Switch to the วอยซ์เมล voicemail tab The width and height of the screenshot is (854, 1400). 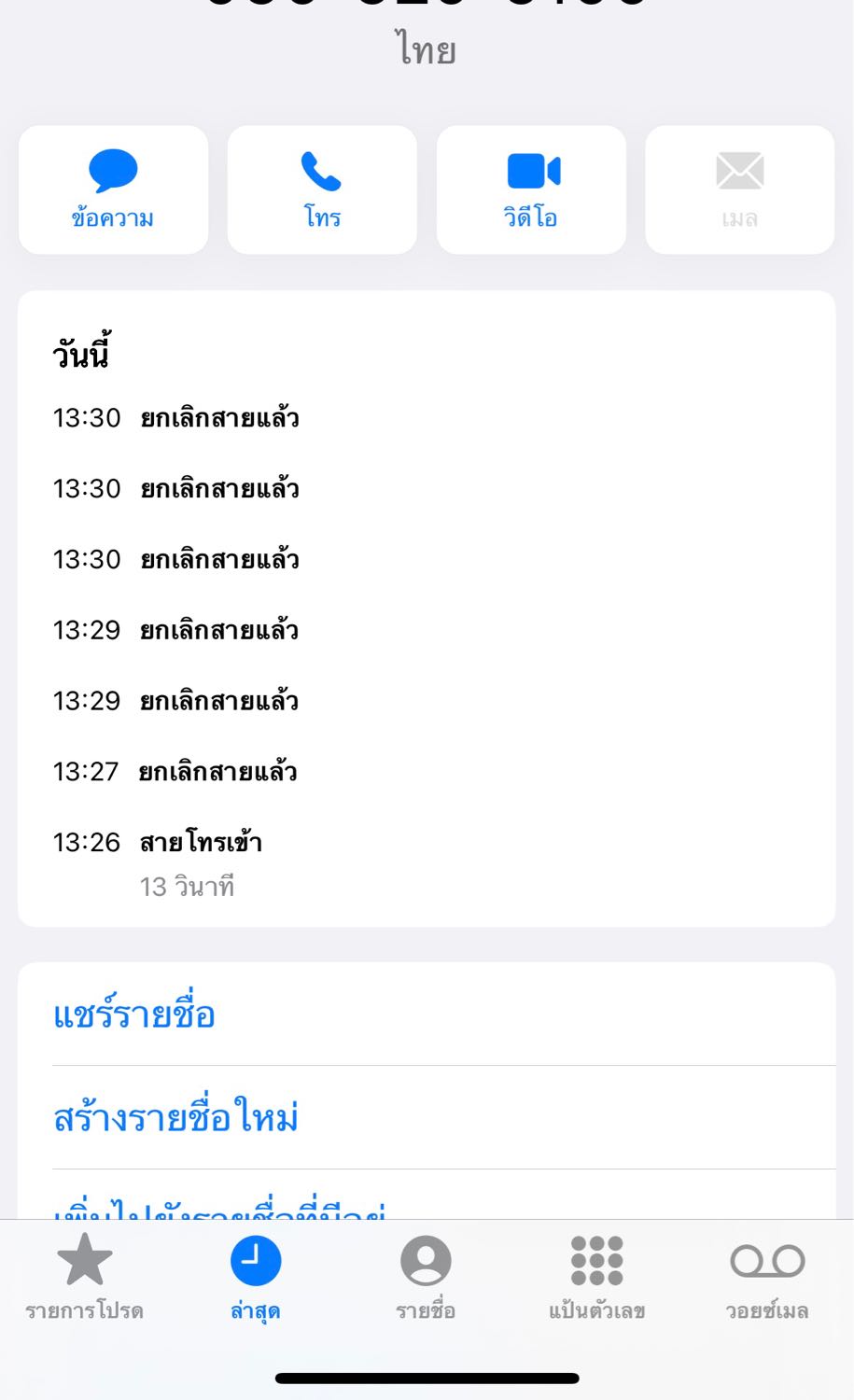767,1276
